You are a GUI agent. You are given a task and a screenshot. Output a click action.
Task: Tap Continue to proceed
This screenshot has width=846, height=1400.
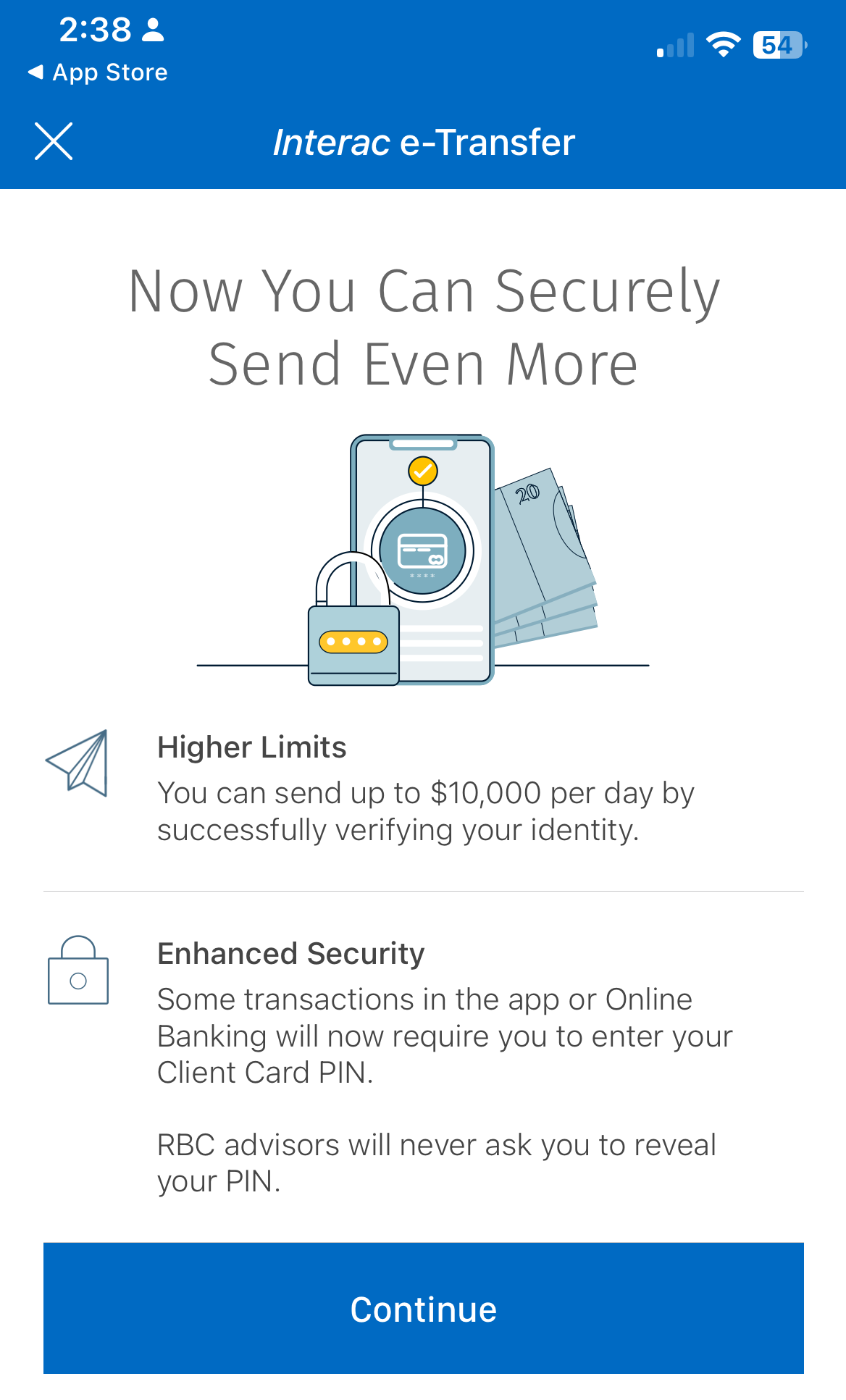coord(423,1308)
